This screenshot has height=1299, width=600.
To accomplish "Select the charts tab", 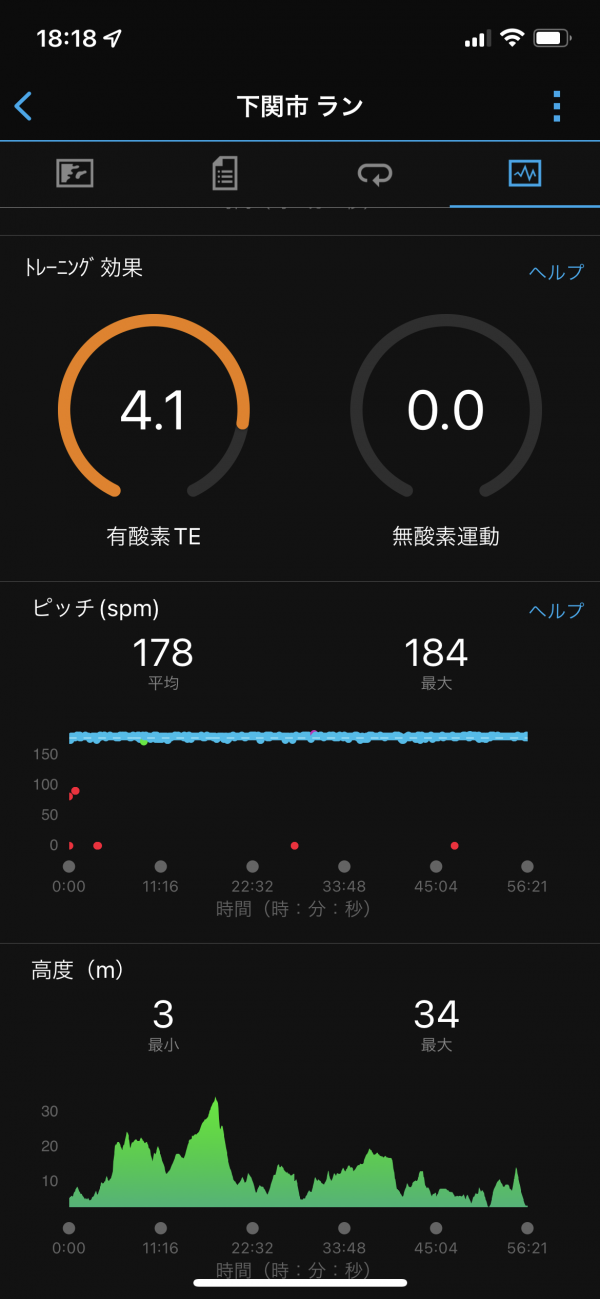I will pyautogui.click(x=525, y=174).
